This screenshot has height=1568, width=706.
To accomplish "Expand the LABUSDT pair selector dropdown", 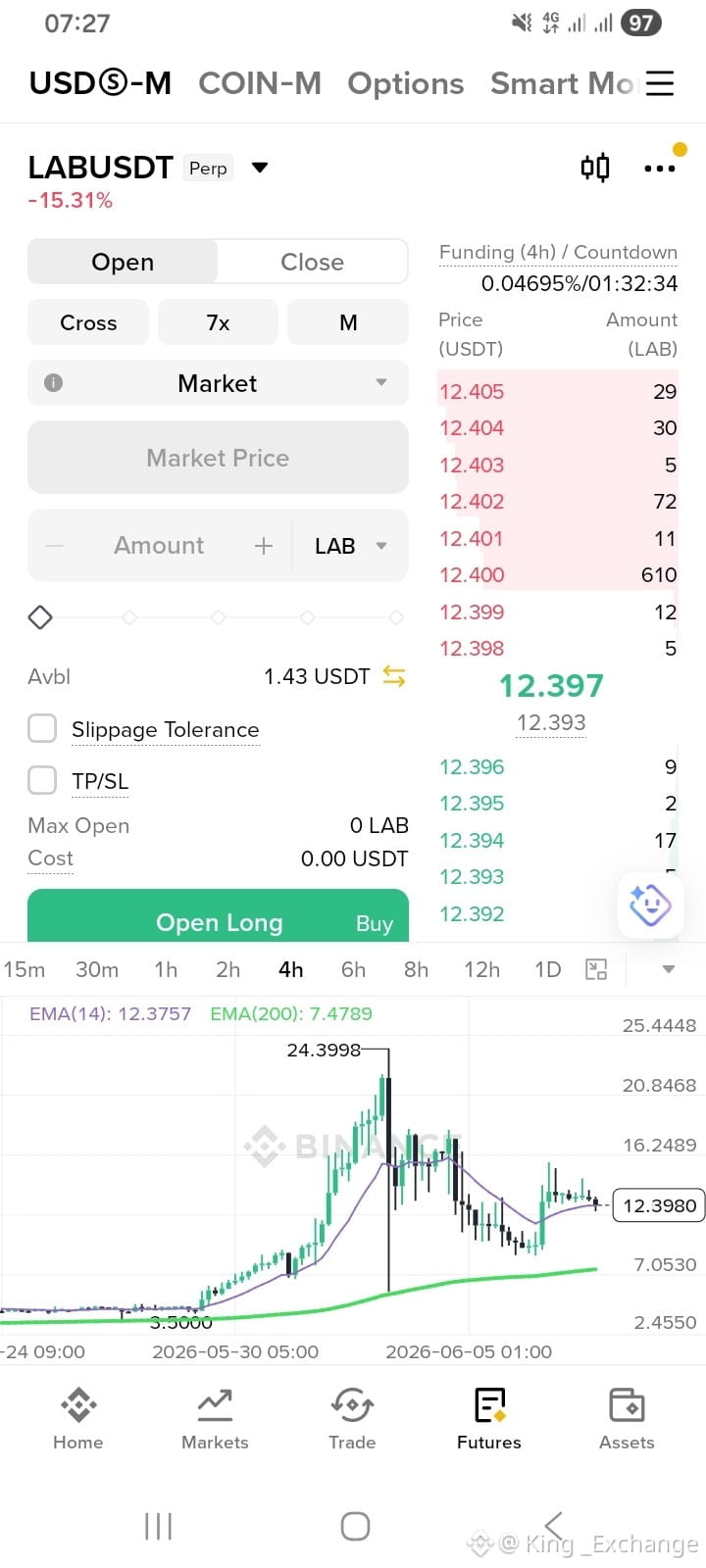I will coord(260,168).
